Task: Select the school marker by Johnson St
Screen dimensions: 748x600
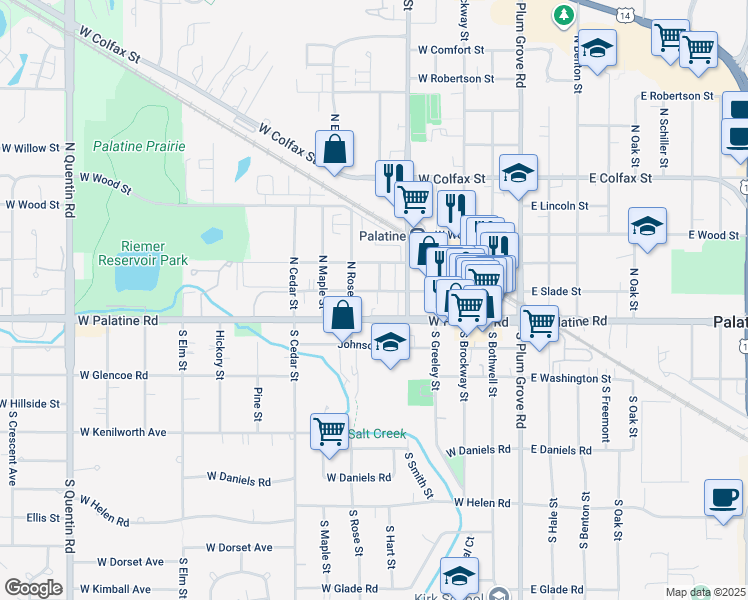Action: tap(391, 342)
